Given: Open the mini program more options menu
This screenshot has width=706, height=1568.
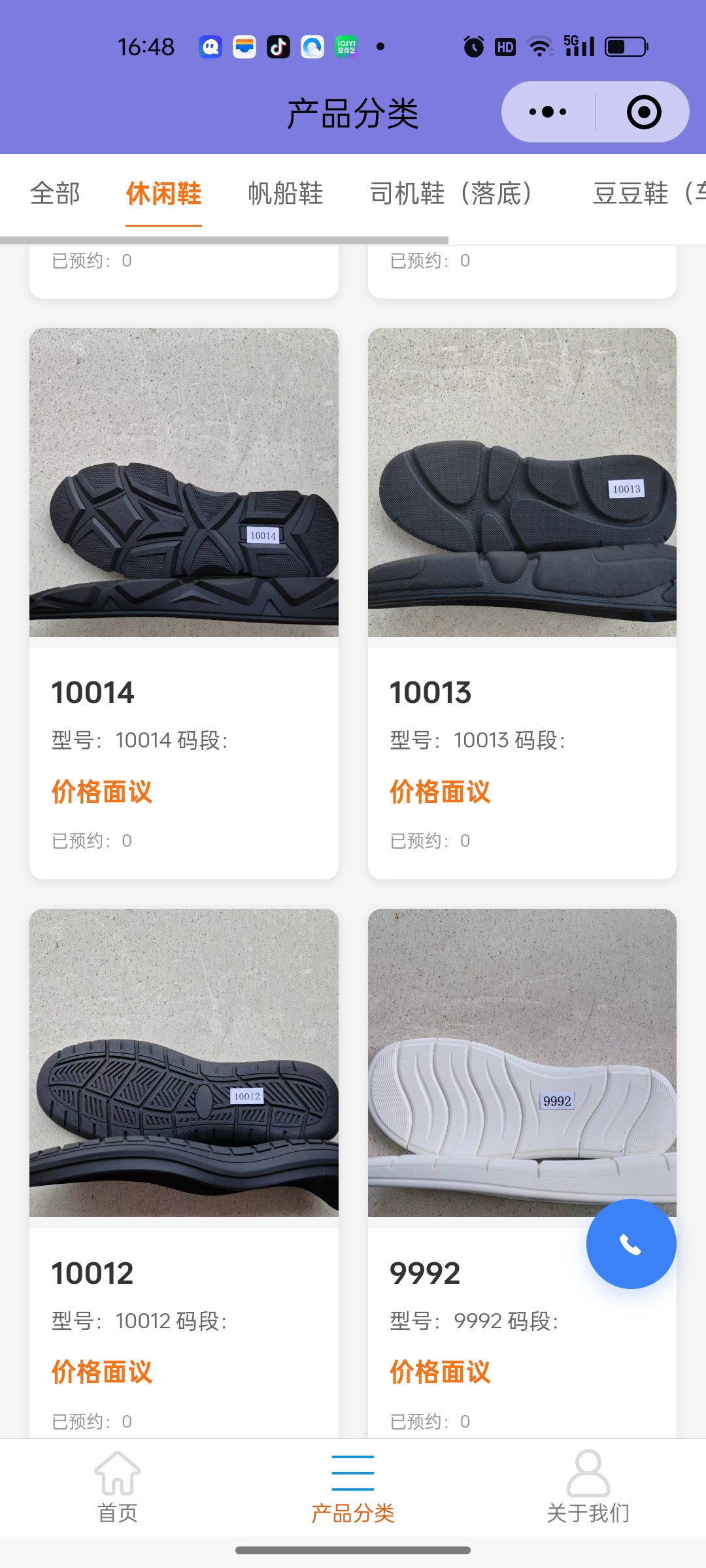Looking at the screenshot, I should click(x=548, y=112).
